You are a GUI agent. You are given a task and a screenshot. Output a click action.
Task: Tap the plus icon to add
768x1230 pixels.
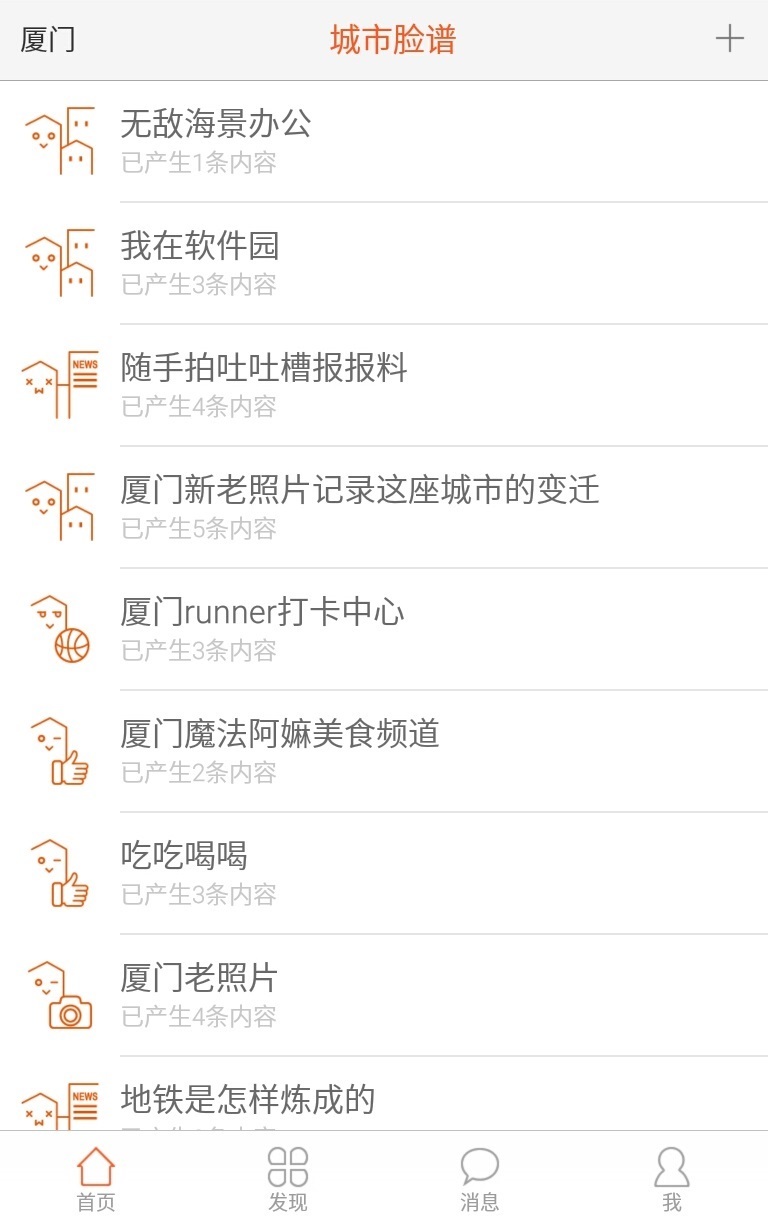tap(730, 39)
